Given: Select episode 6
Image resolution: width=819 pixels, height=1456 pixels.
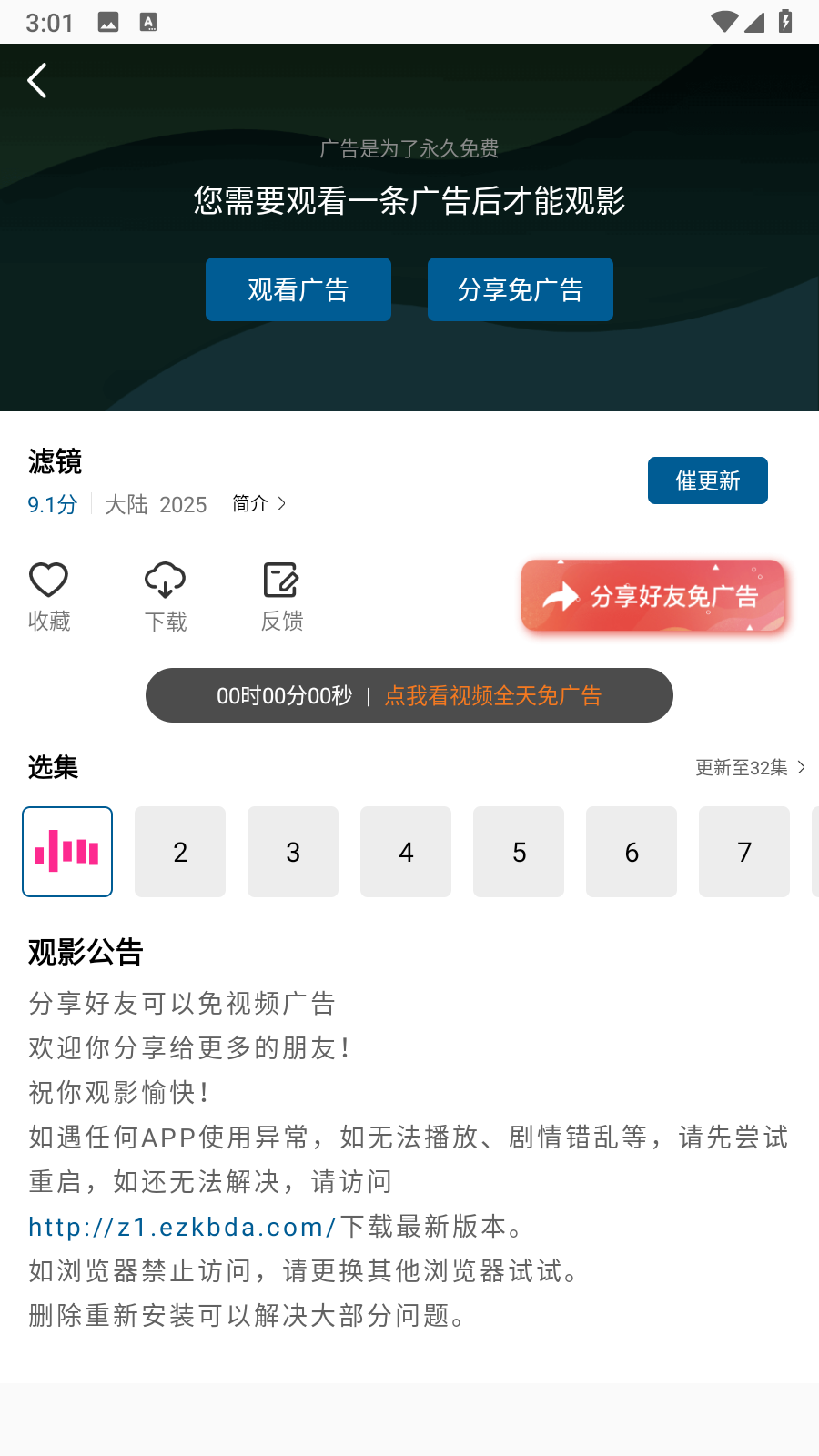Looking at the screenshot, I should pos(632,852).
